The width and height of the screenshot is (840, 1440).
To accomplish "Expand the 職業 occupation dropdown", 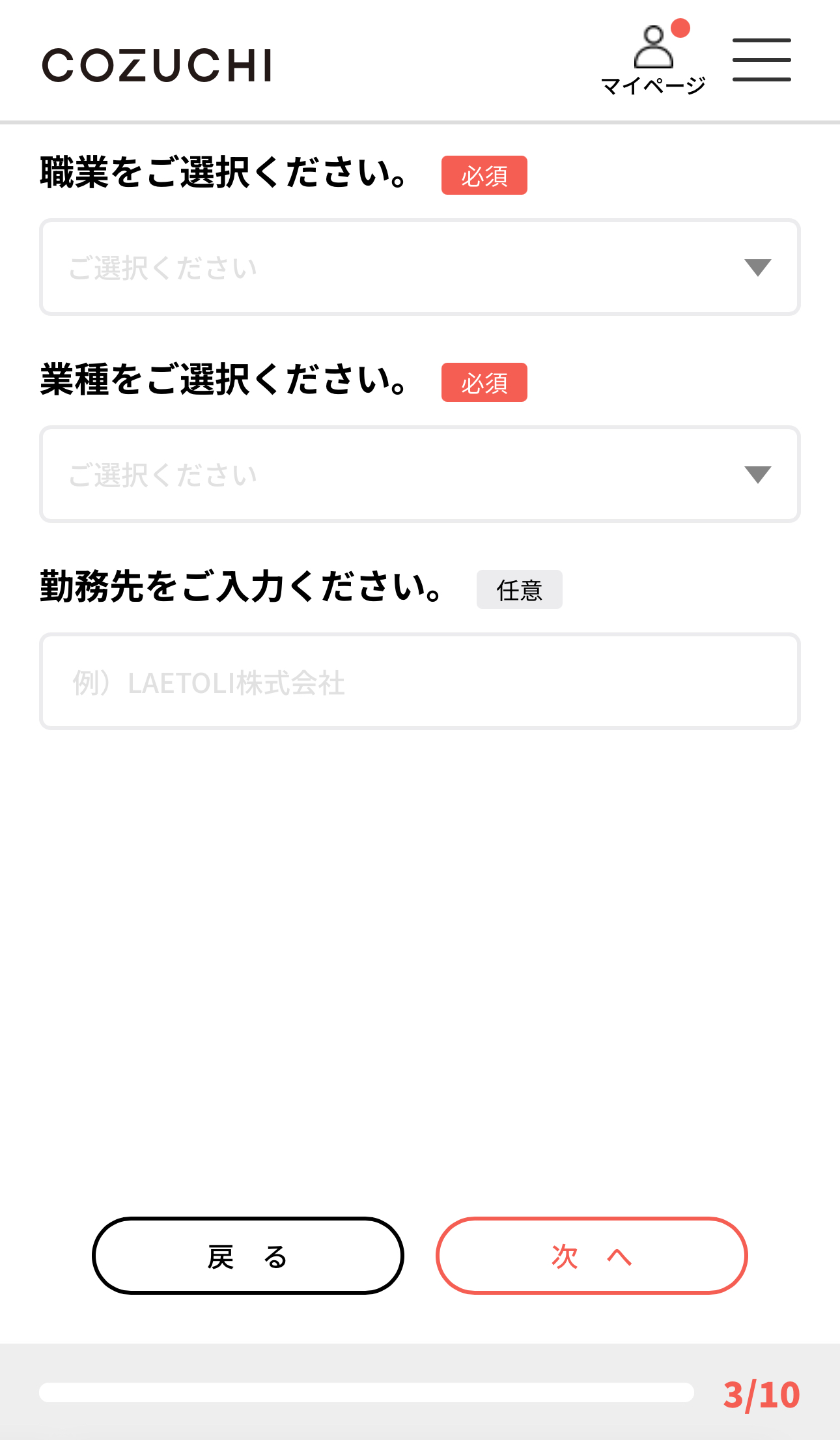I will [x=420, y=267].
